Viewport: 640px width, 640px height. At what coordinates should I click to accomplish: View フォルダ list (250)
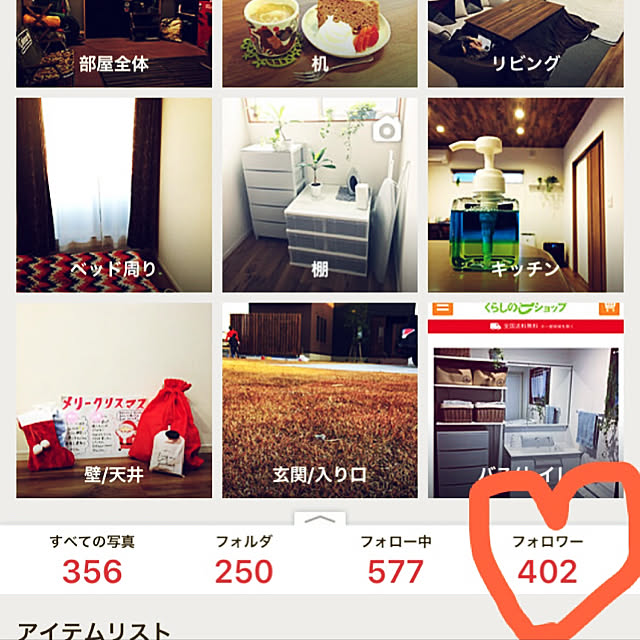pyautogui.click(x=244, y=560)
